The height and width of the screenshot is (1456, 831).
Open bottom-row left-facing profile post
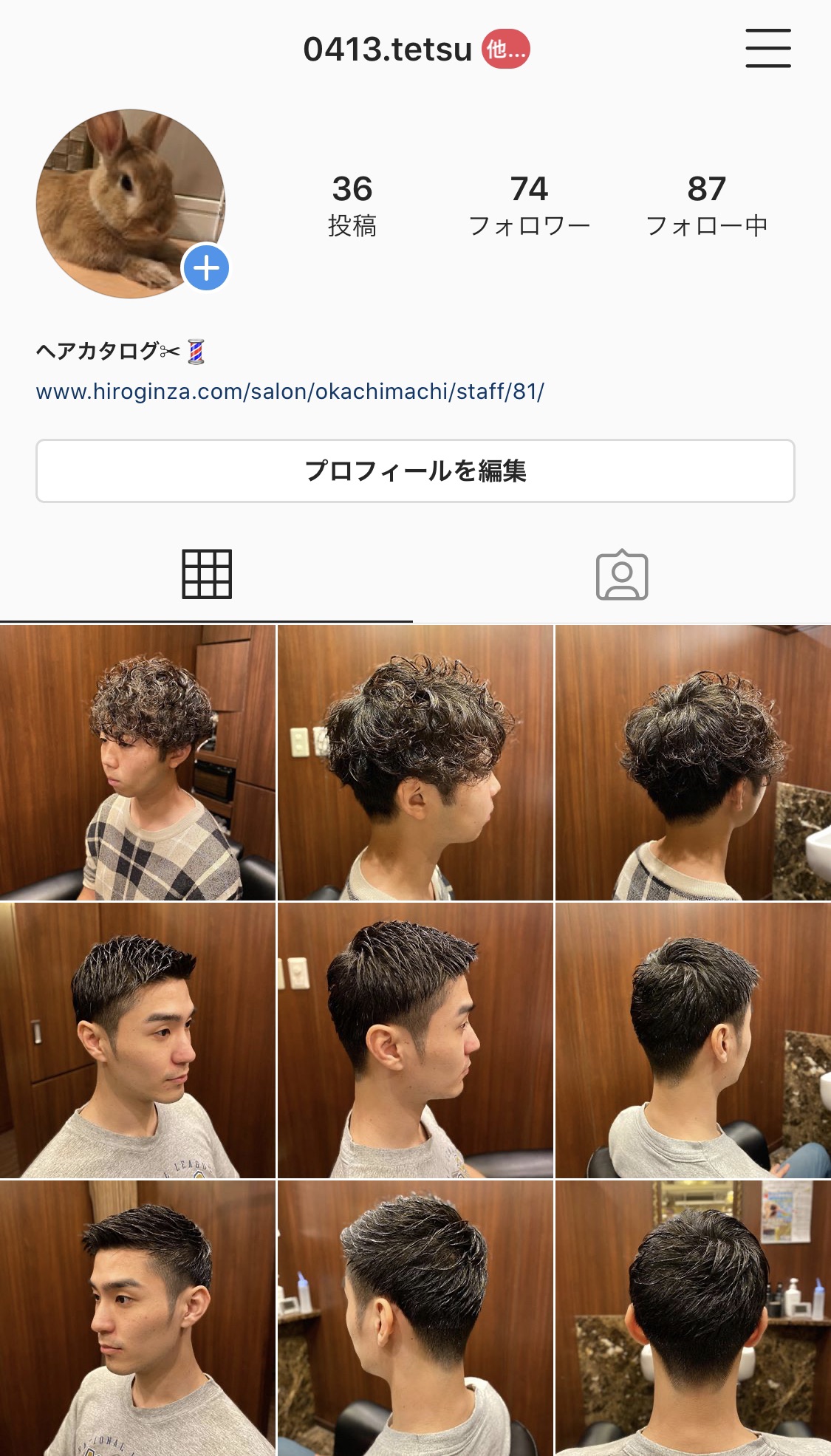pos(137,1318)
